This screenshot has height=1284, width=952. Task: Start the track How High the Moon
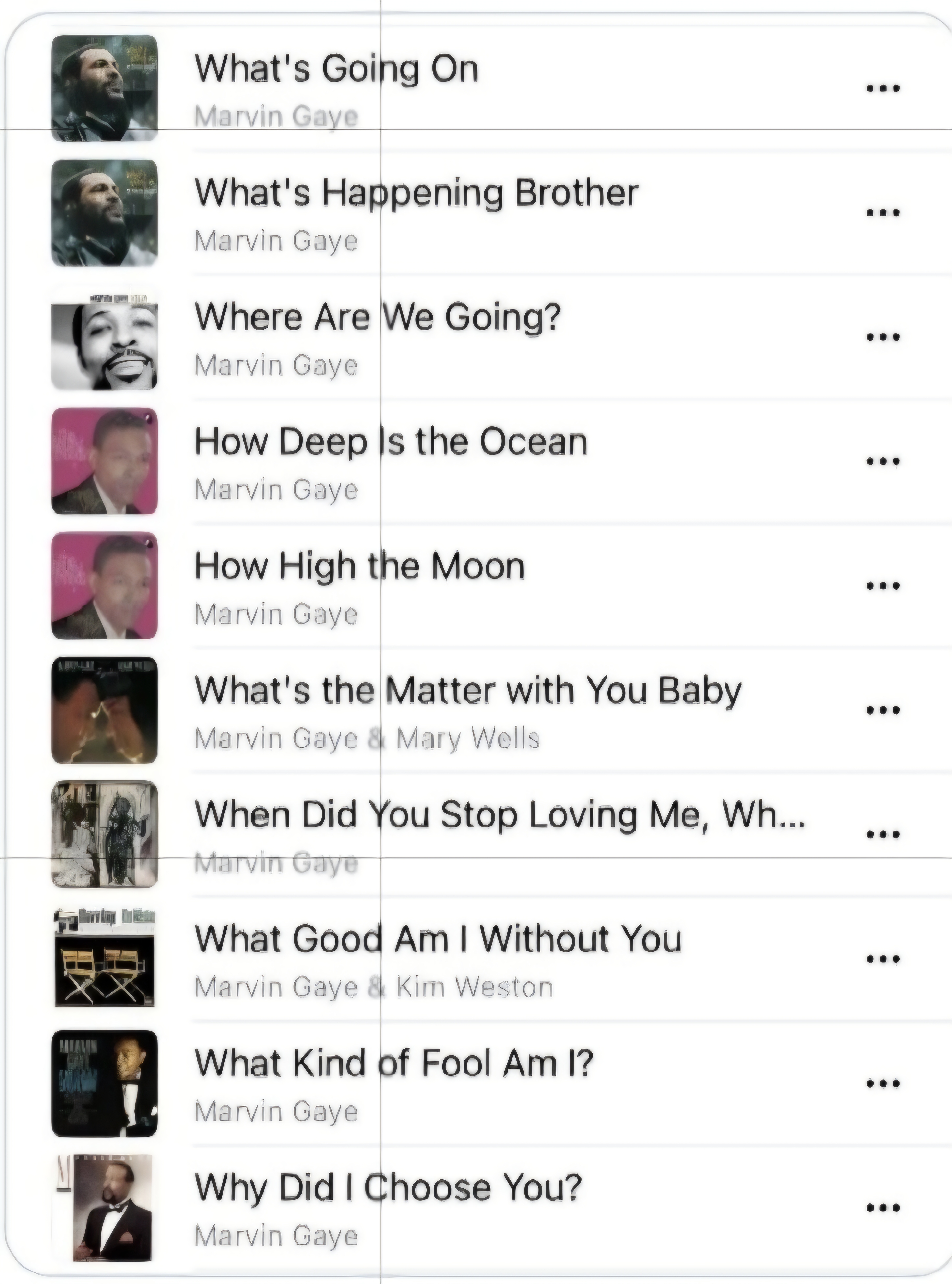coord(360,566)
